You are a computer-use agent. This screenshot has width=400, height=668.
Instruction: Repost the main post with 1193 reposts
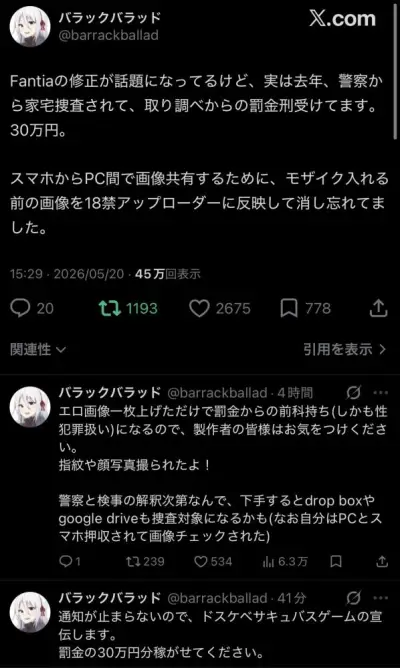point(110,308)
